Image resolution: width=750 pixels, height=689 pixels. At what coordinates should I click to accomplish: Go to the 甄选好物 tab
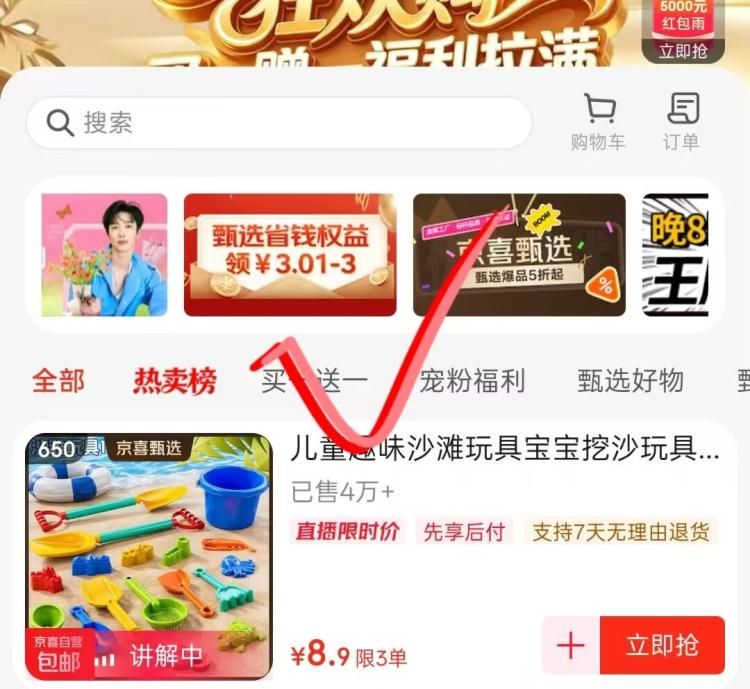click(630, 381)
